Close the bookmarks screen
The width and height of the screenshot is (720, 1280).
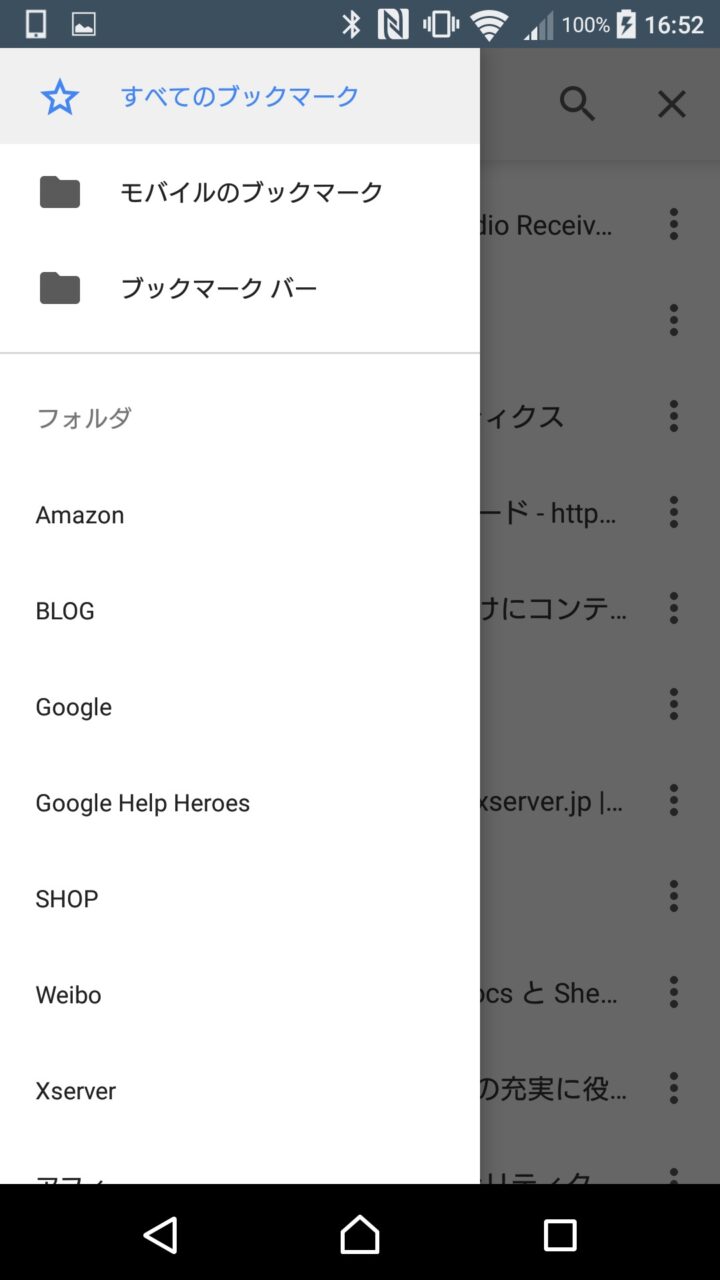click(x=671, y=104)
